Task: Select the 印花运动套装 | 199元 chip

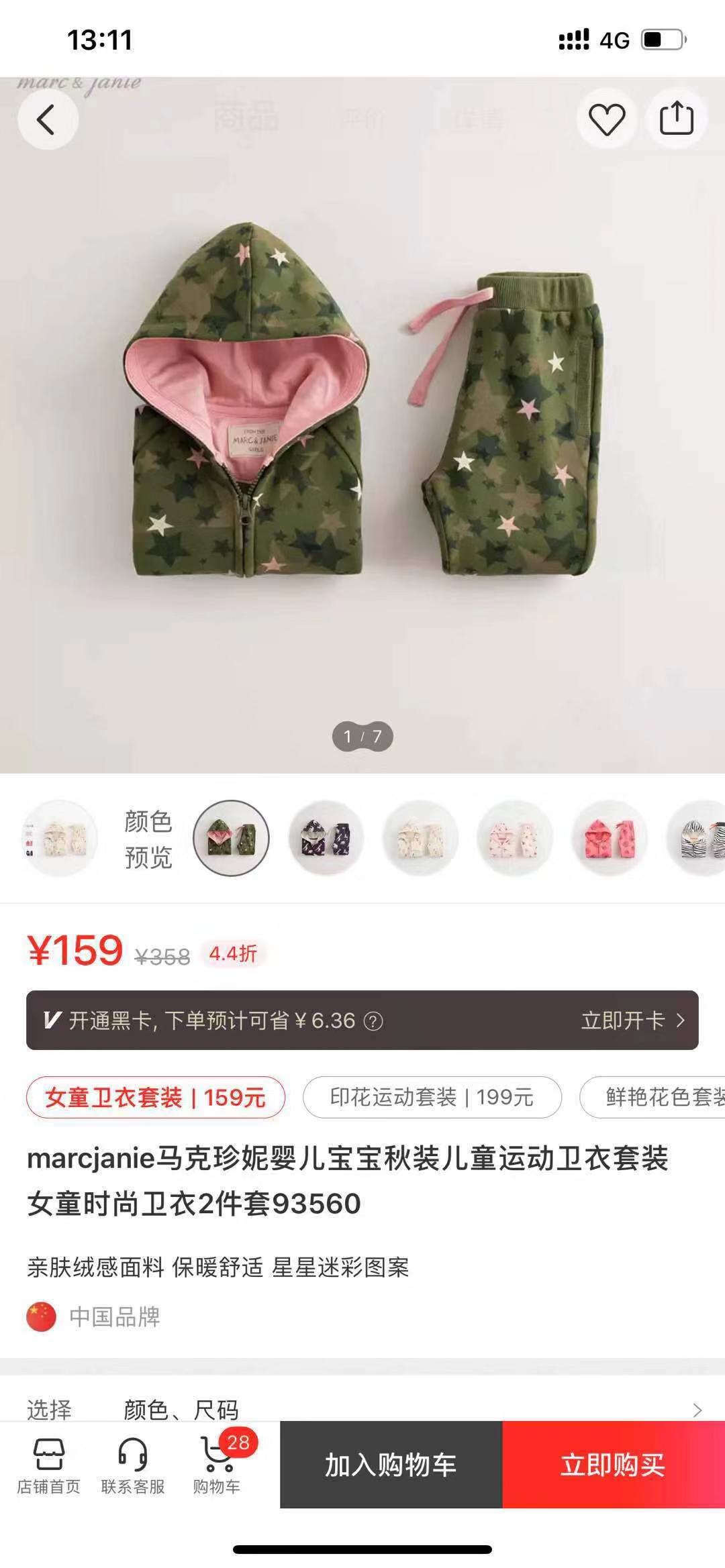Action: pyautogui.click(x=432, y=1098)
